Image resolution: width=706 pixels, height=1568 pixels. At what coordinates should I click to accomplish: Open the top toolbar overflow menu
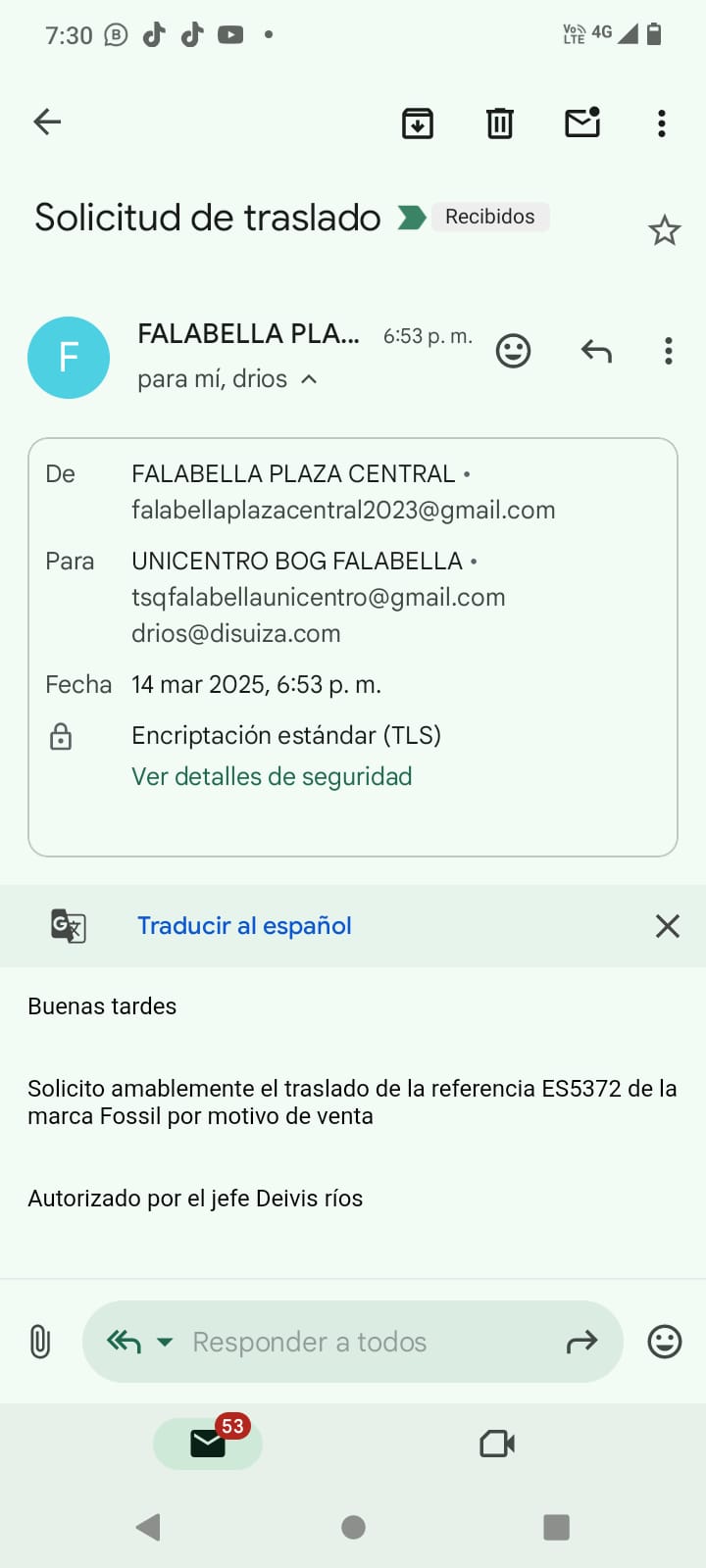(662, 122)
